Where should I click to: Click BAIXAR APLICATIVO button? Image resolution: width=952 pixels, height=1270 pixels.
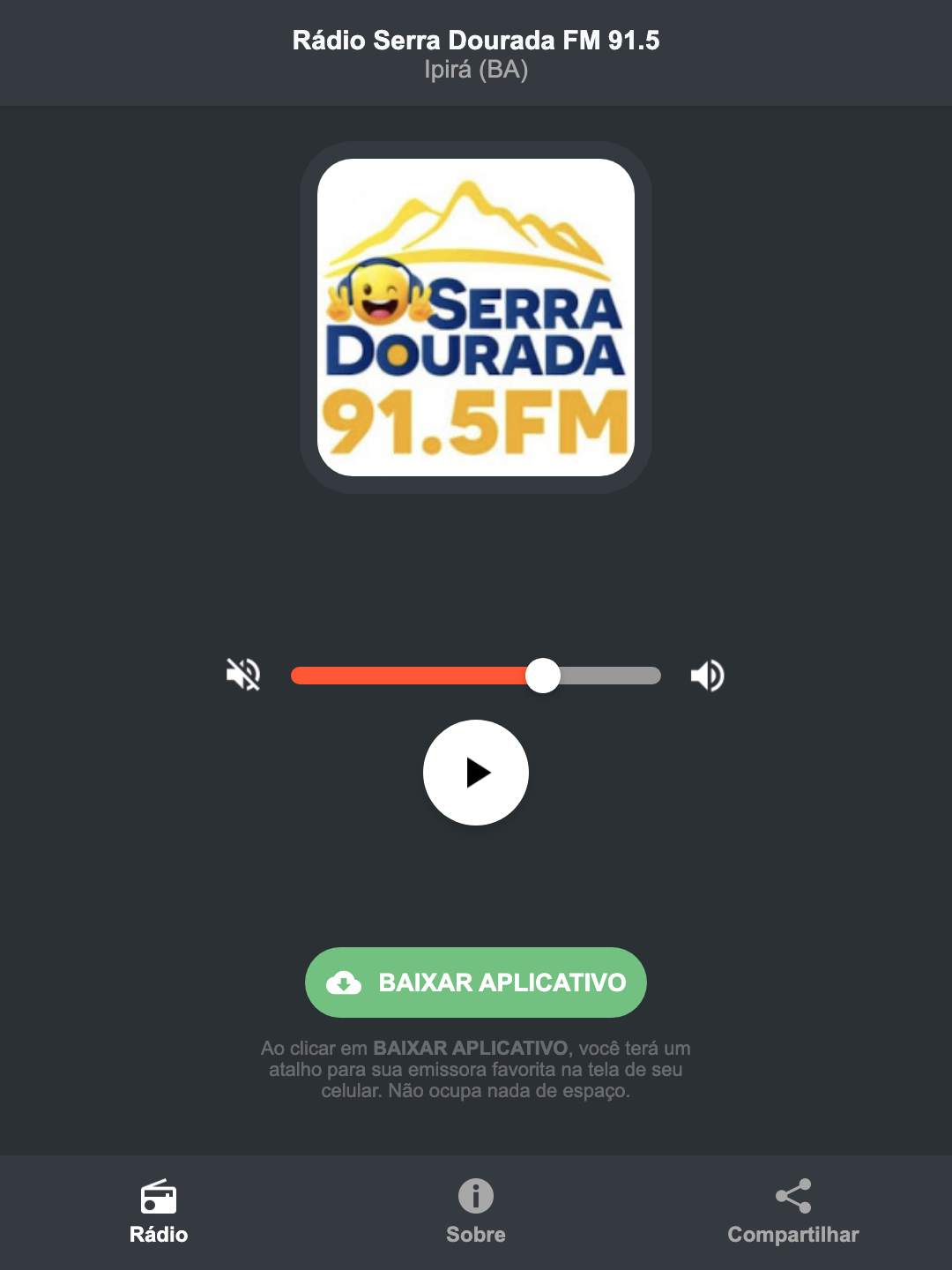[x=475, y=982]
